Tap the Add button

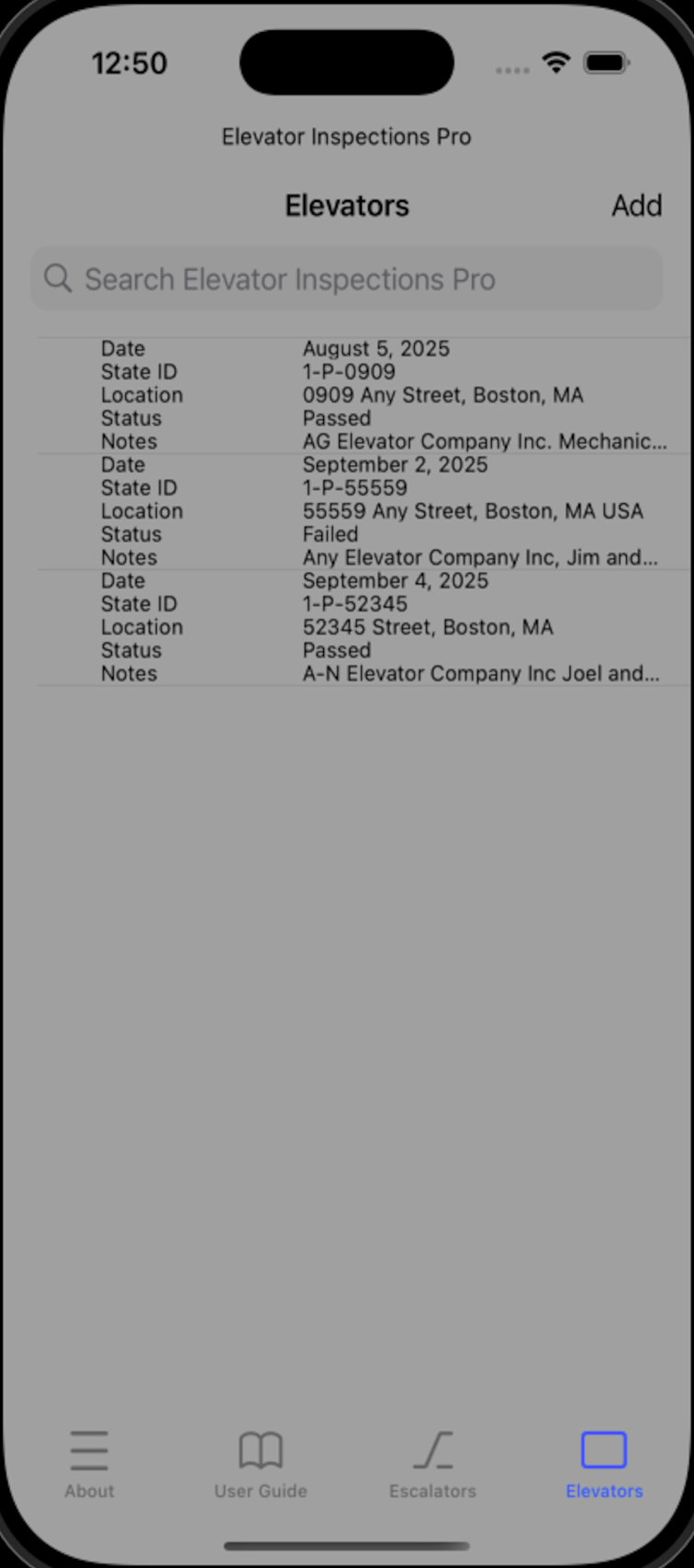tap(636, 206)
